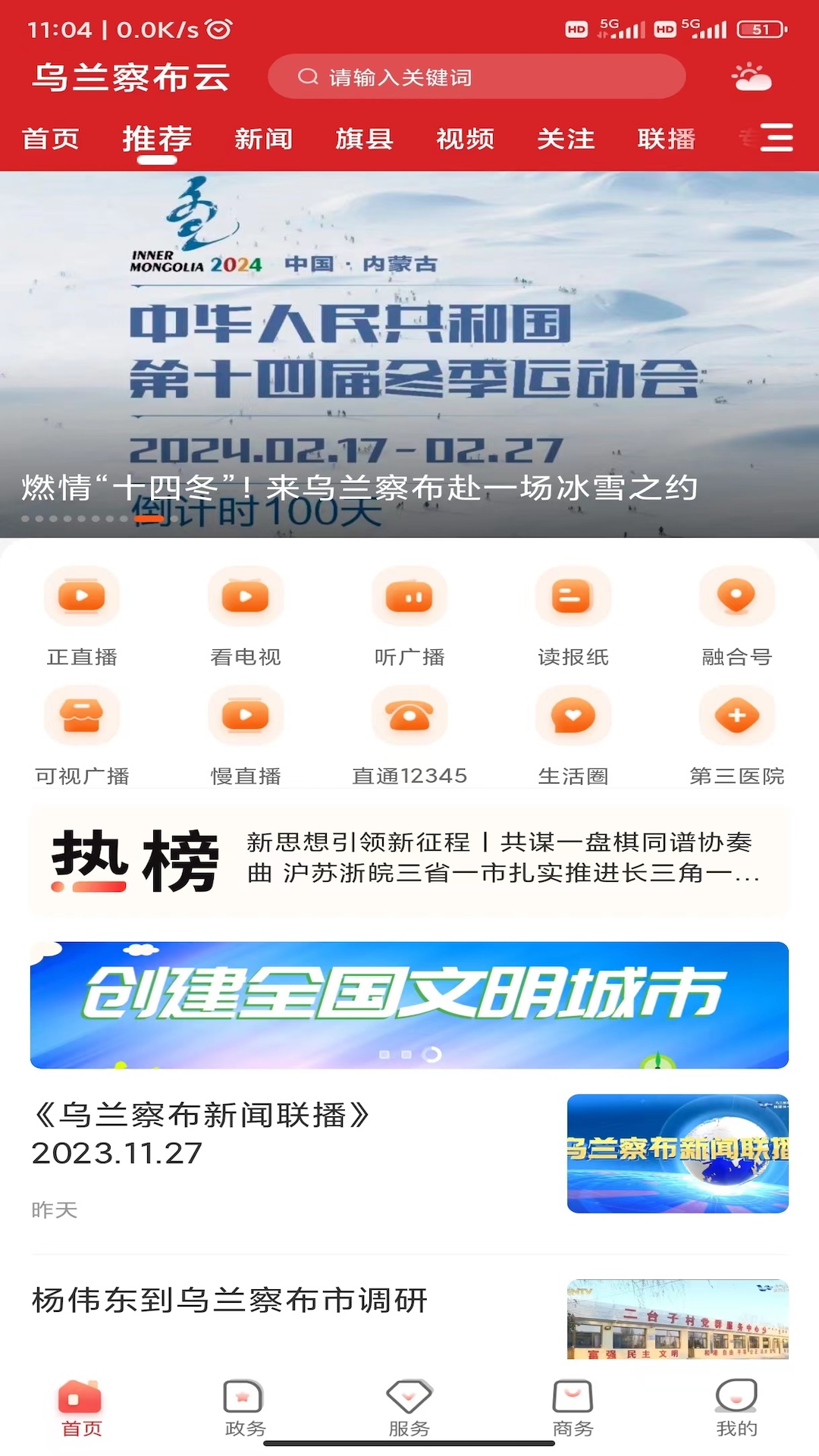Open the weather icon

point(751,77)
